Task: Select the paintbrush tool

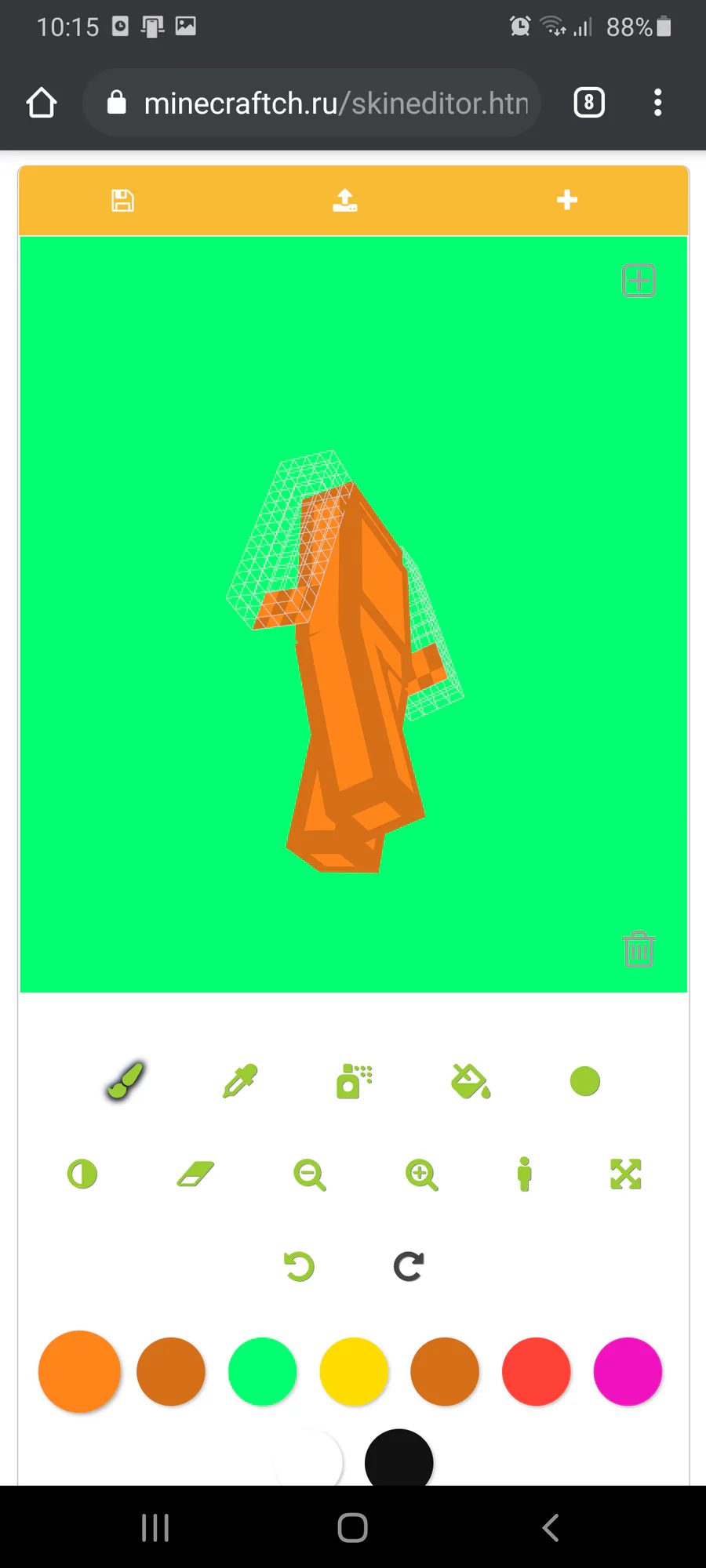Action: (126, 1082)
